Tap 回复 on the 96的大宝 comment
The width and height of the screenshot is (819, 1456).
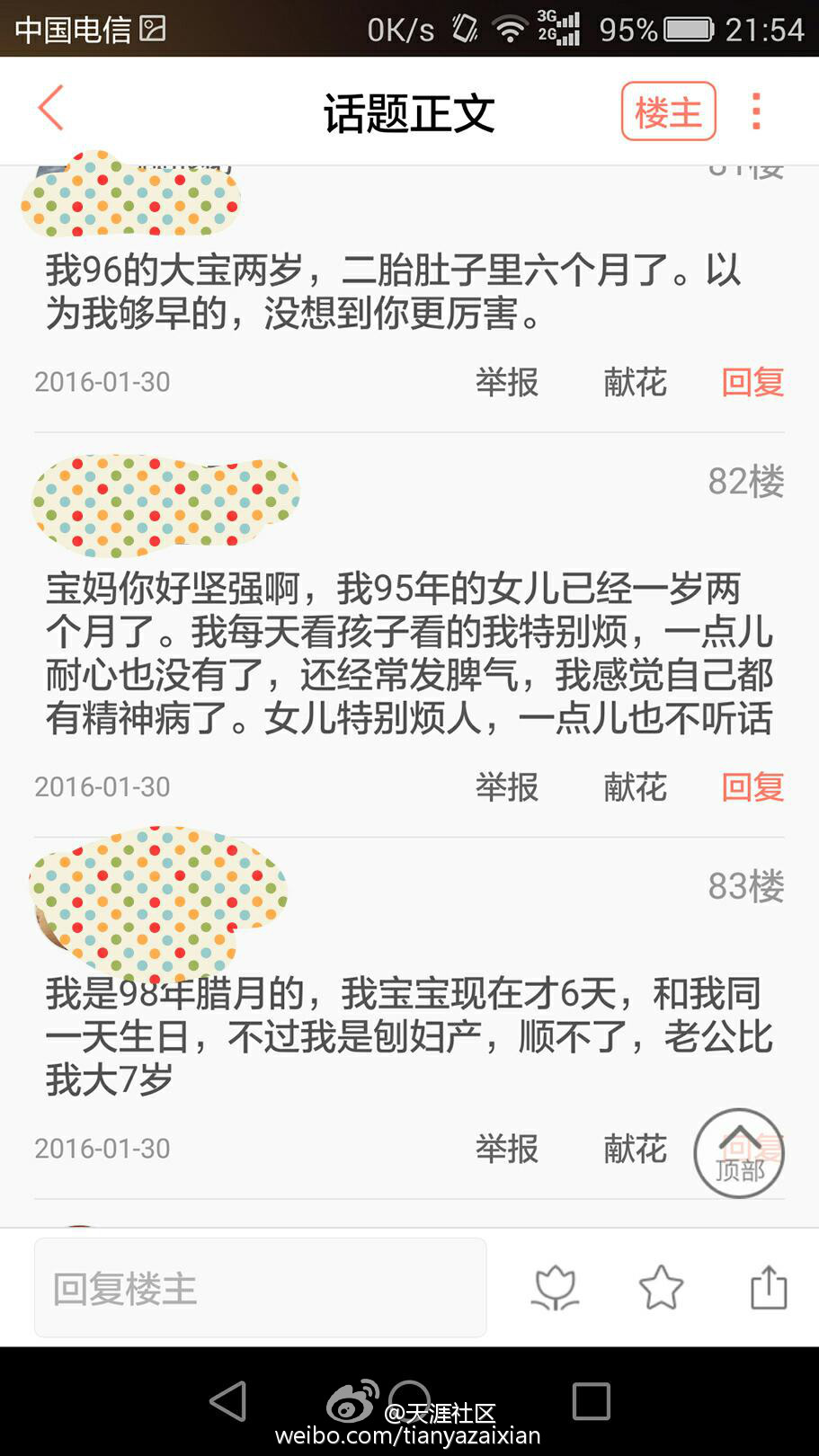(752, 382)
